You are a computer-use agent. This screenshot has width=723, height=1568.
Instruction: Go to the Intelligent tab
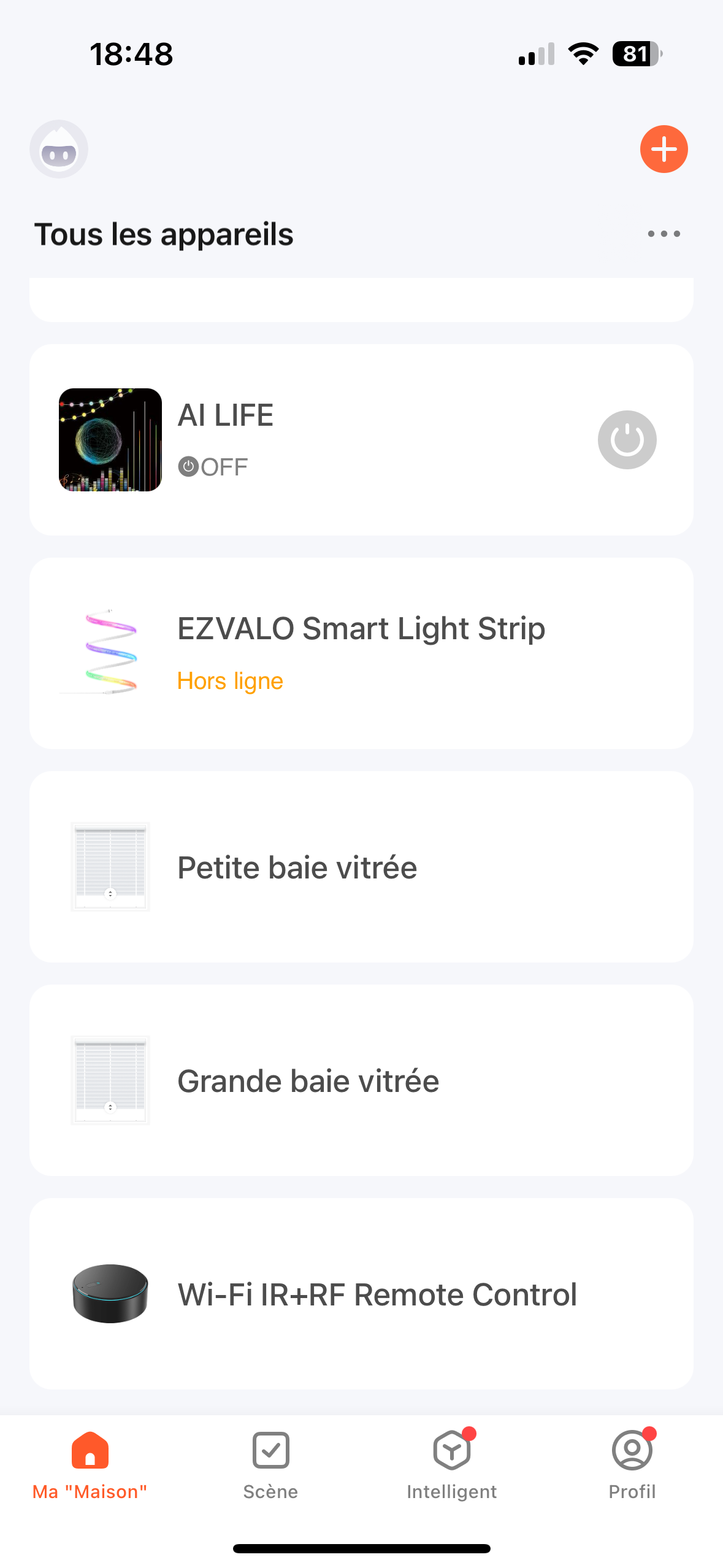coord(452,1466)
